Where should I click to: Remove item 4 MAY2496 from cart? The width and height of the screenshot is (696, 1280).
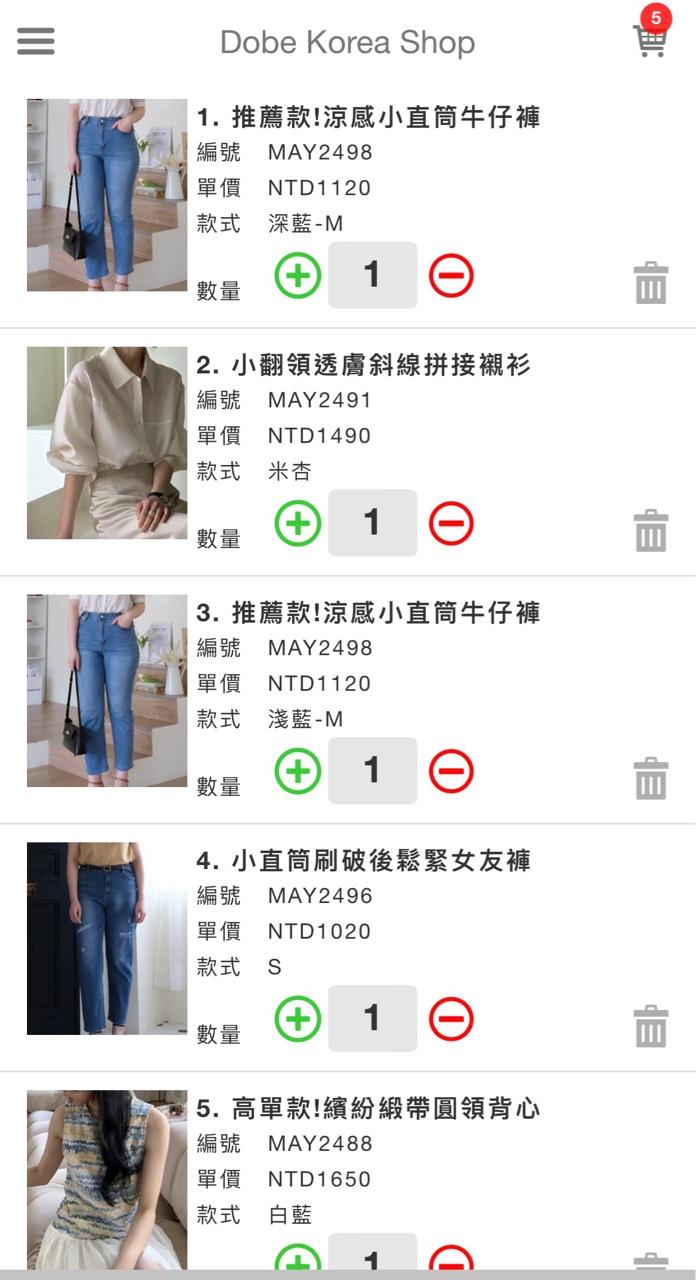tap(651, 1027)
